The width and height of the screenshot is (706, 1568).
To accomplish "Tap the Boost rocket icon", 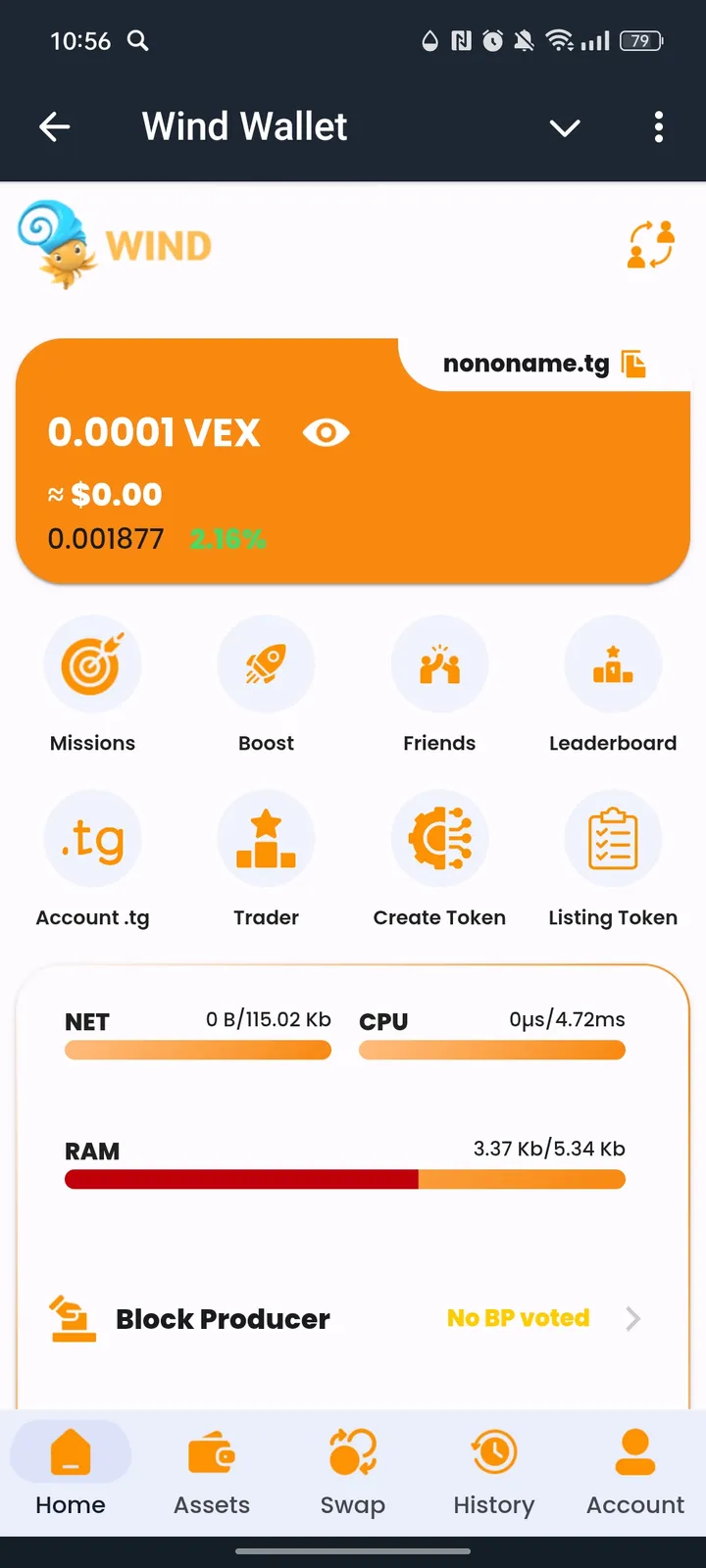I will [x=266, y=663].
